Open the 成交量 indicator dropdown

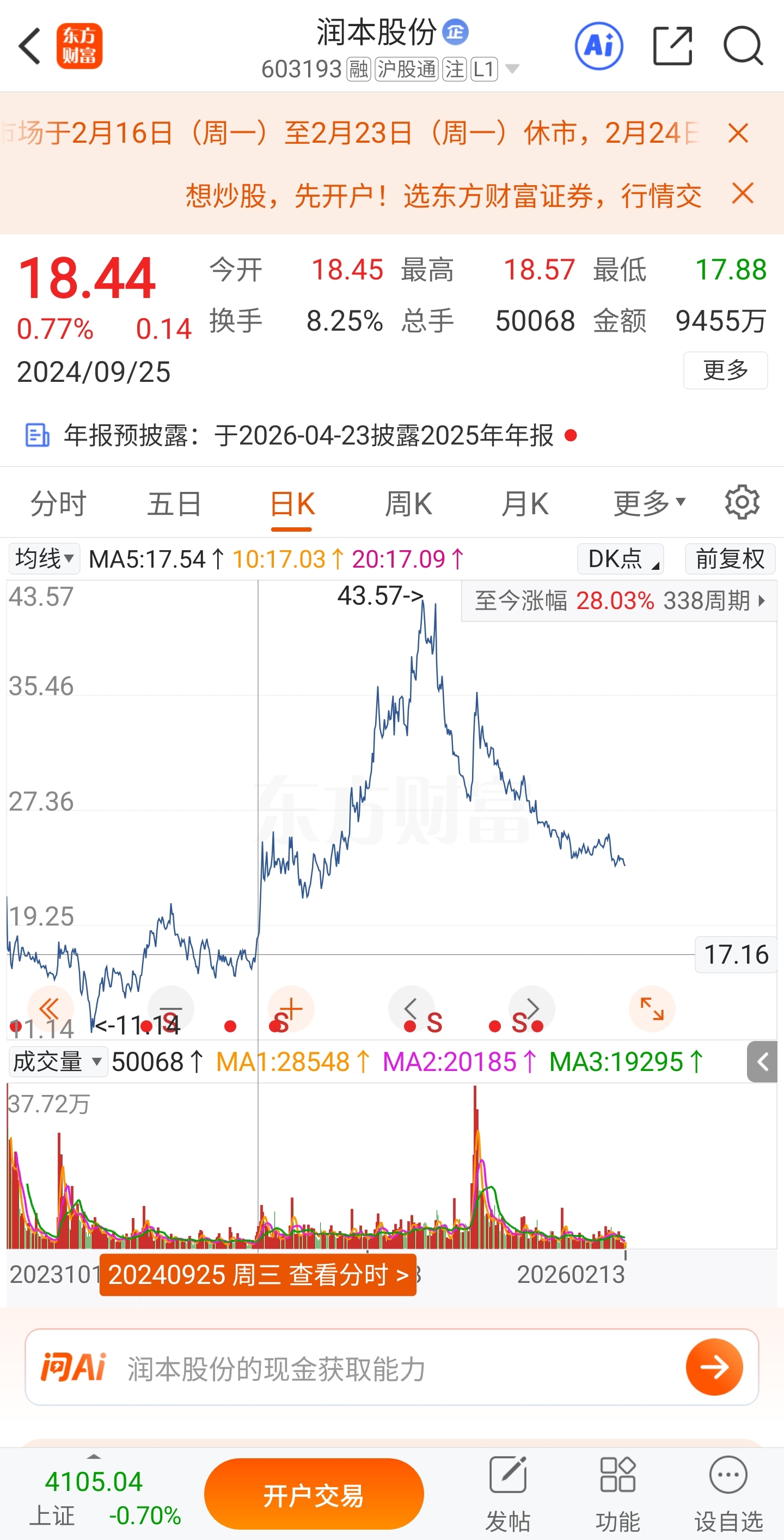click(58, 1062)
